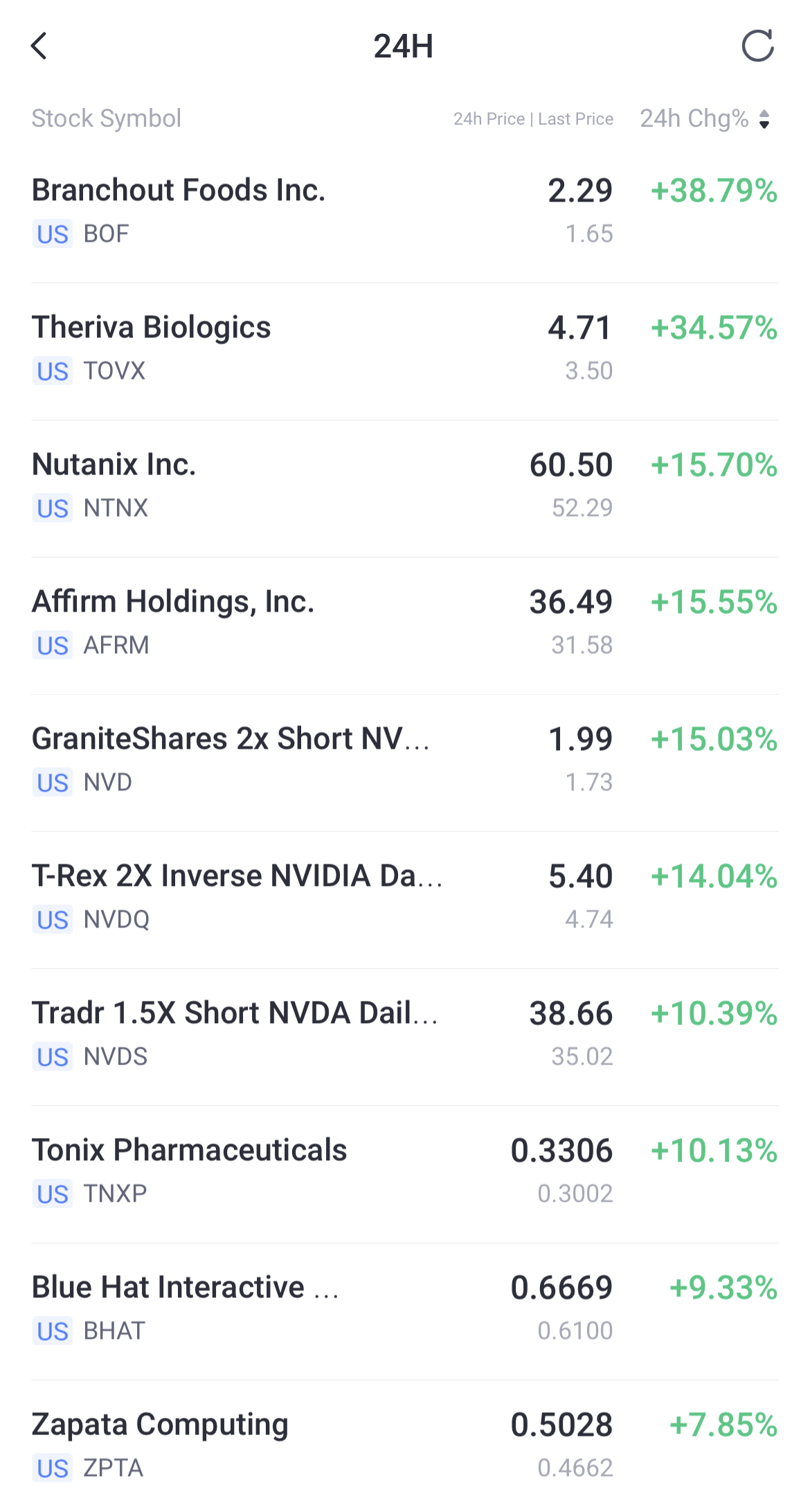The height and width of the screenshot is (1512, 810).
Task: Open Branchout Foods Inc. stock details
Action: tap(405, 211)
